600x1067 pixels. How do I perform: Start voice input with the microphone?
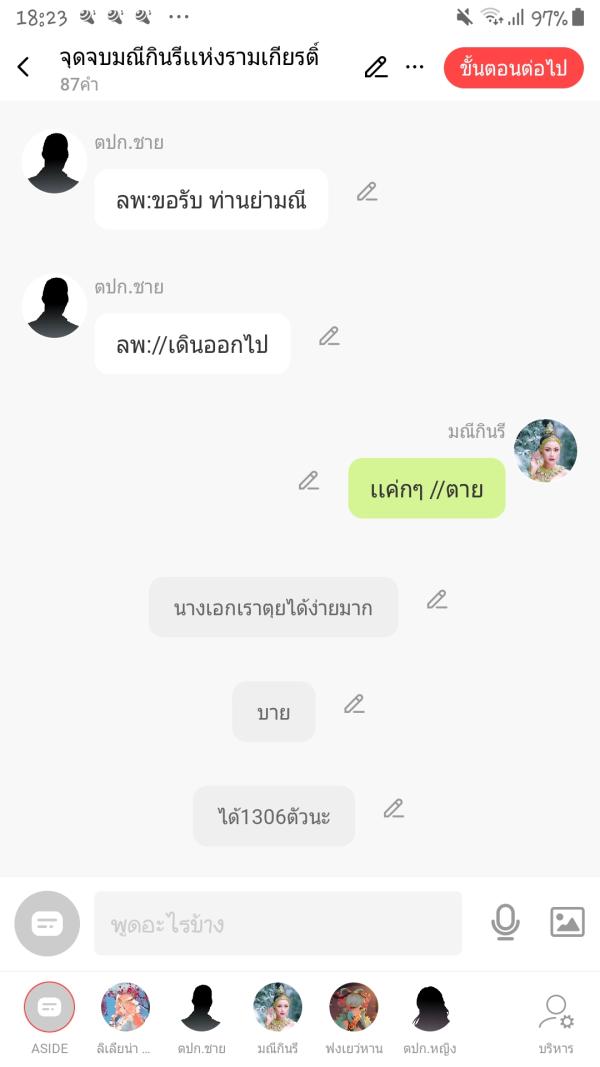(x=506, y=922)
